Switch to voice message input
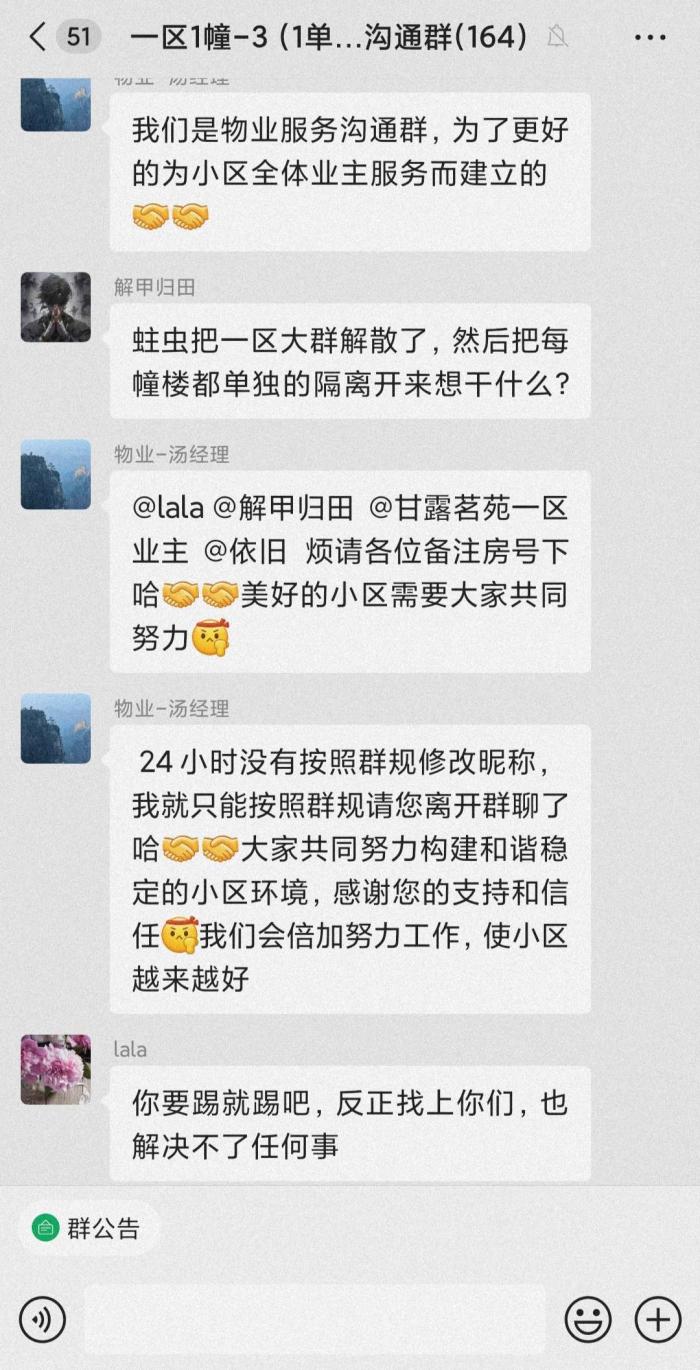The image size is (700, 1370). [x=42, y=1320]
